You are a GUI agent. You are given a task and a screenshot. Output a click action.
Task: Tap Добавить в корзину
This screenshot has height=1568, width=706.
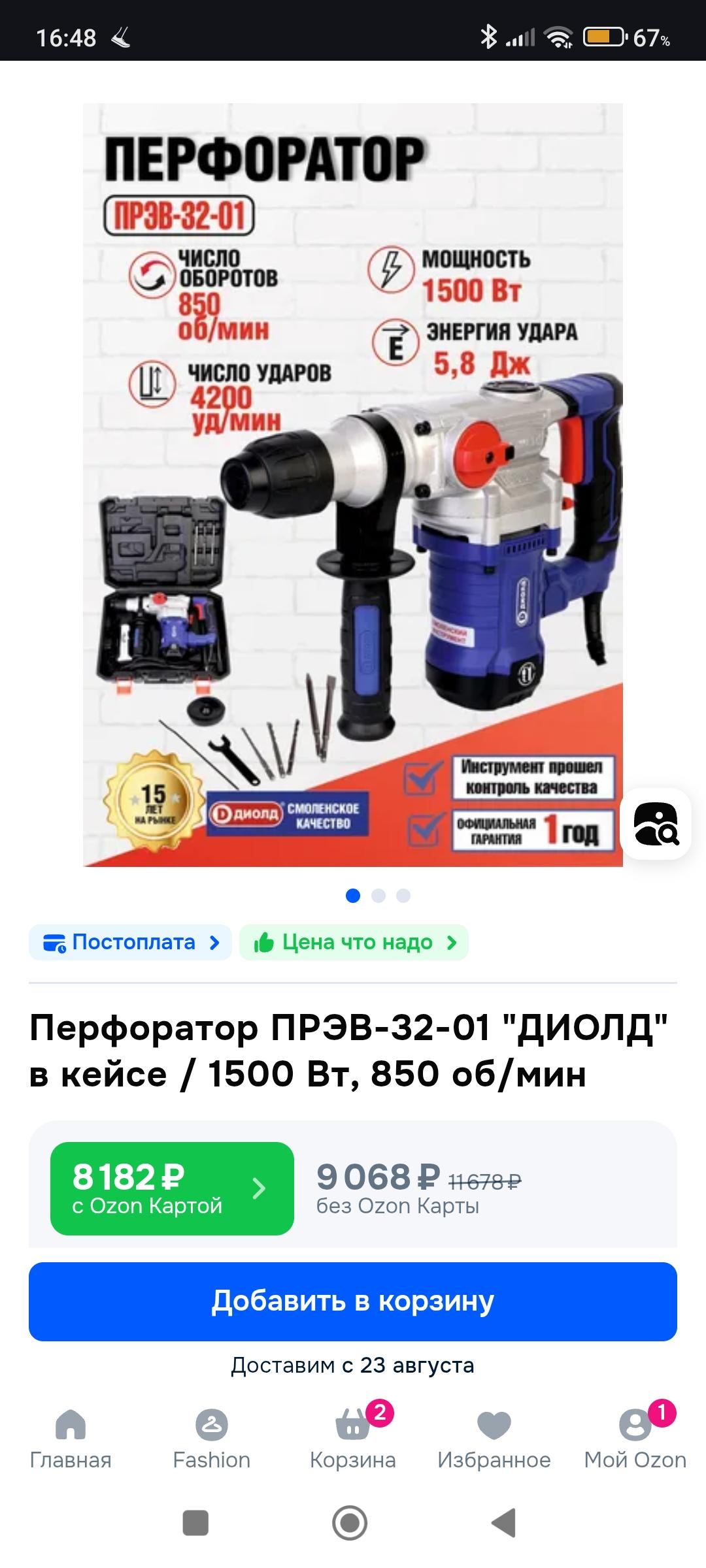coord(353,1301)
